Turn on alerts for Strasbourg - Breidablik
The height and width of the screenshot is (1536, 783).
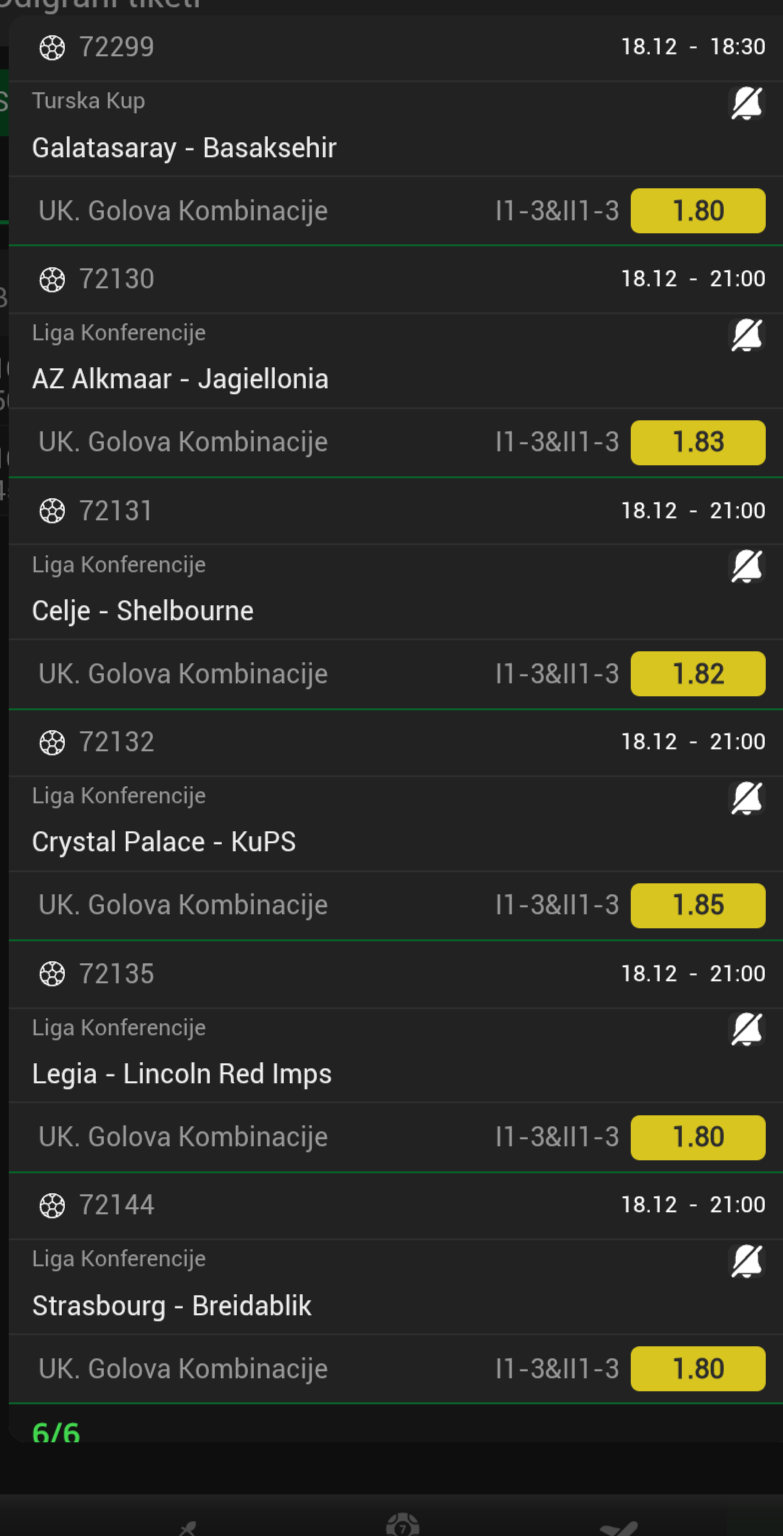point(747,1261)
